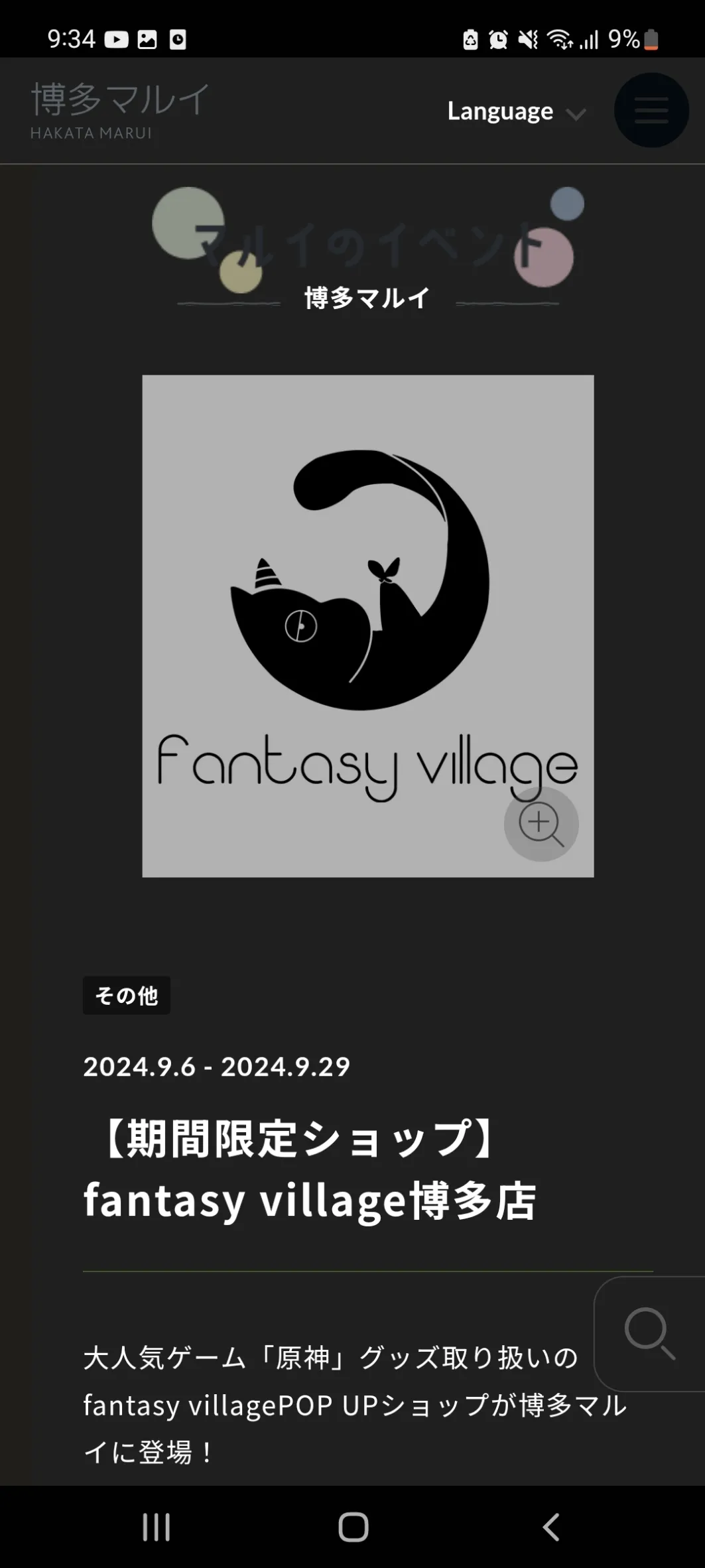Open the recent apps view
The width and height of the screenshot is (705, 1568).
tap(157, 1527)
